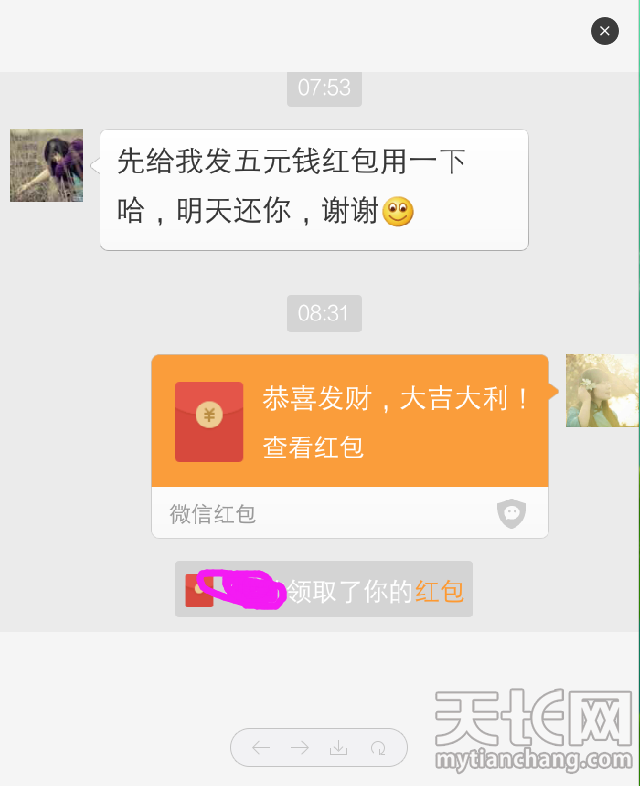Rotate the image
The image size is (640, 786).
point(378,747)
